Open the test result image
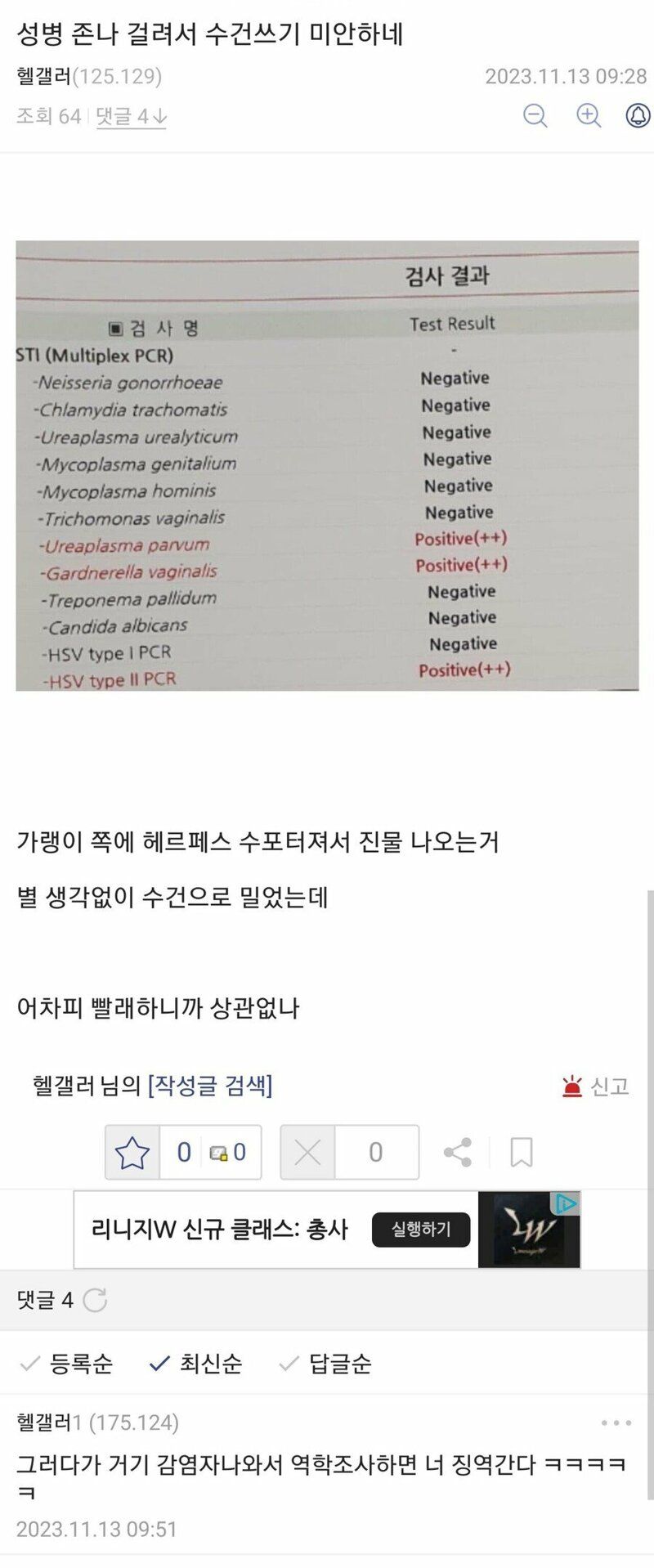Screen dimensions: 654x1568 pos(327,466)
